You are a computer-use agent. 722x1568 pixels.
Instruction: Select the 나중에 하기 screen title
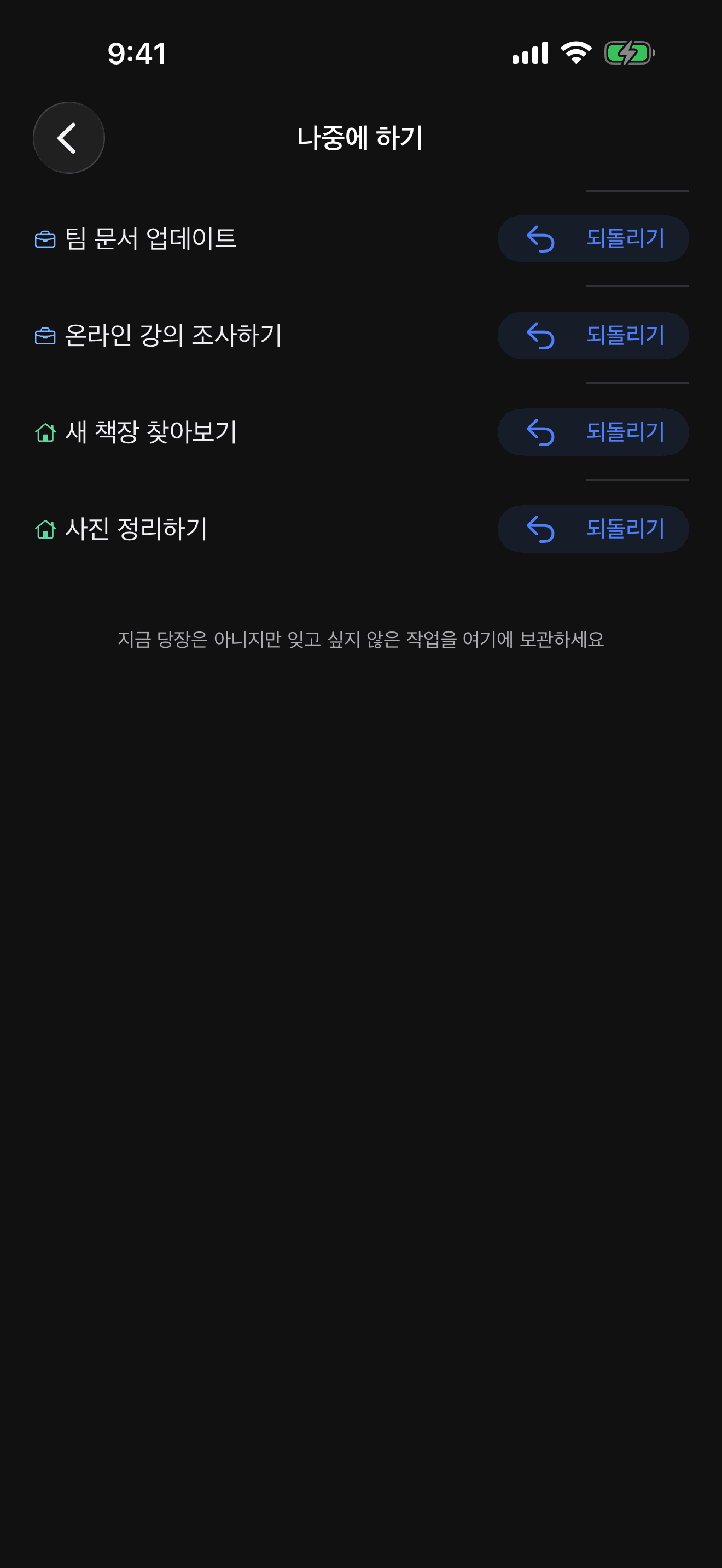[361, 138]
